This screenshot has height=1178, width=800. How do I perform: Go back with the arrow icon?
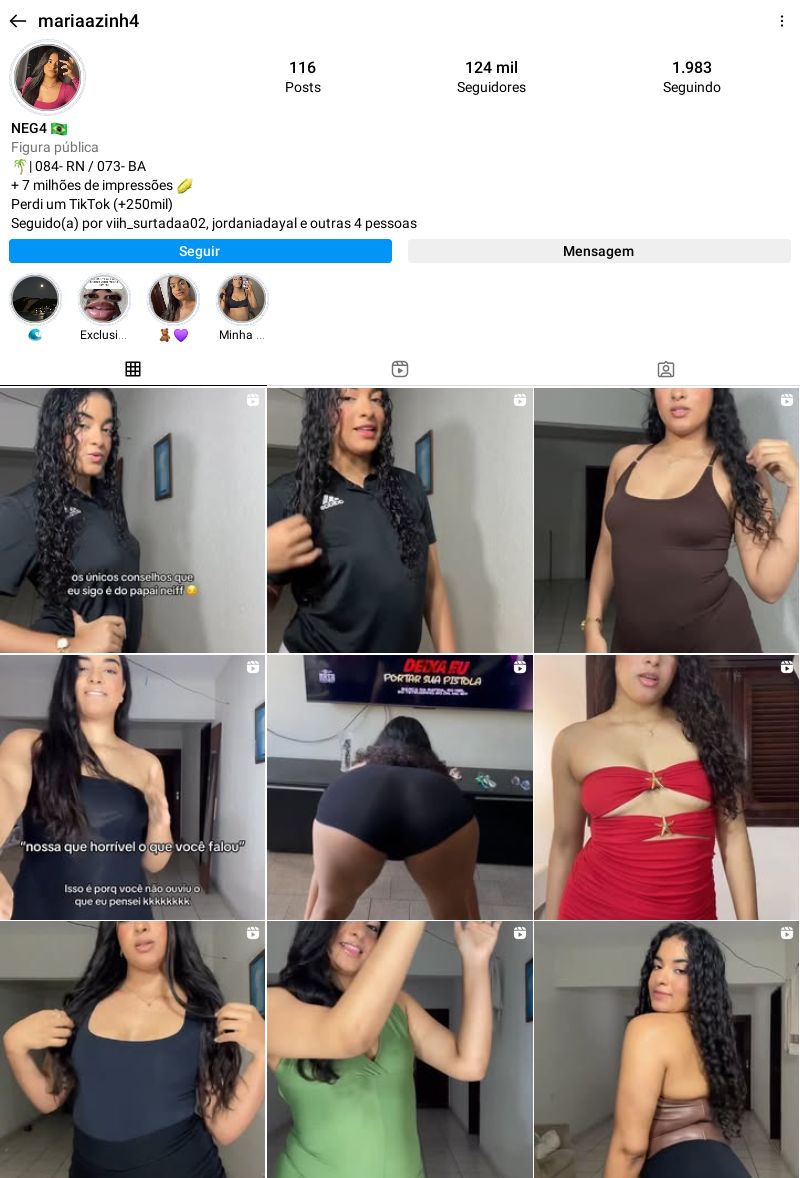click(x=17, y=21)
